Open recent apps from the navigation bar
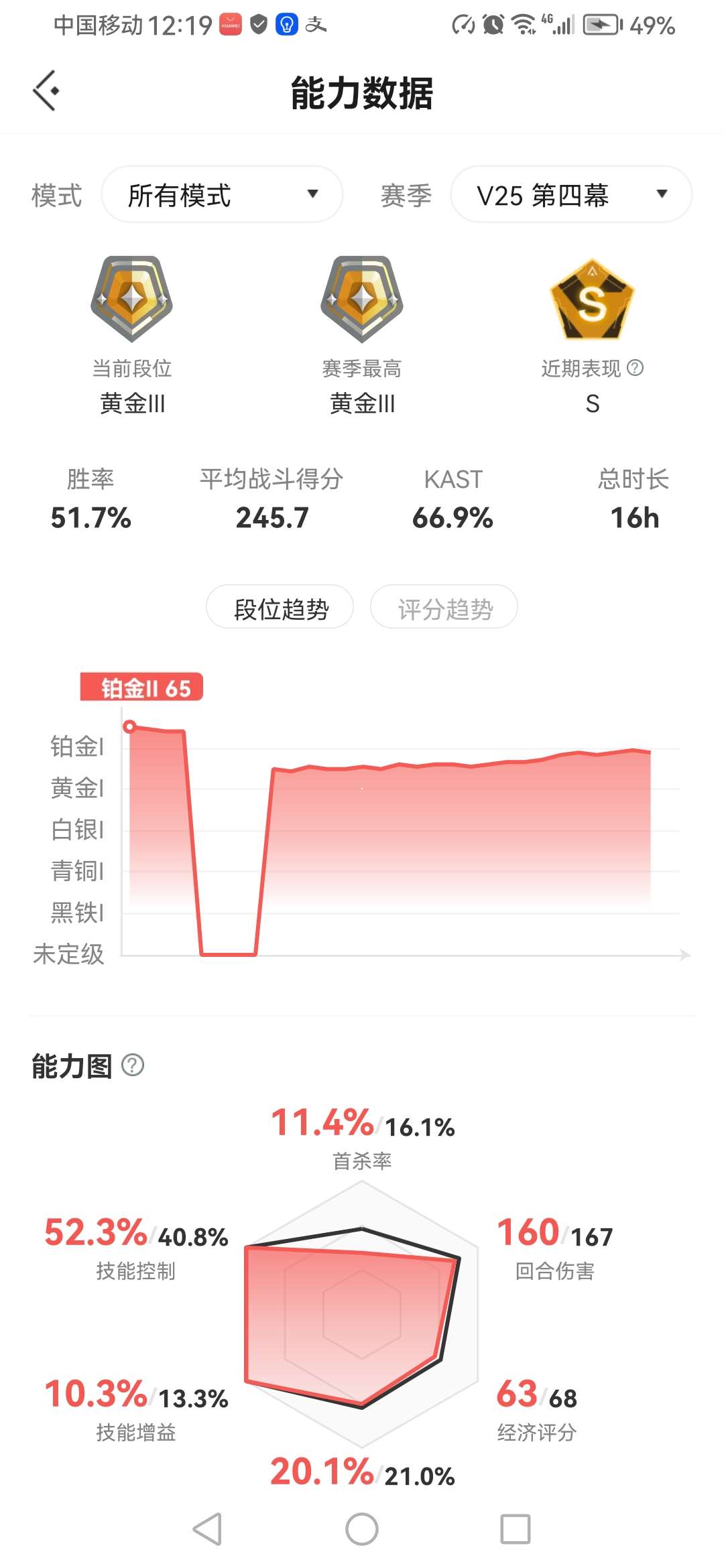Viewport: 724px width, 1568px height. (515, 1529)
